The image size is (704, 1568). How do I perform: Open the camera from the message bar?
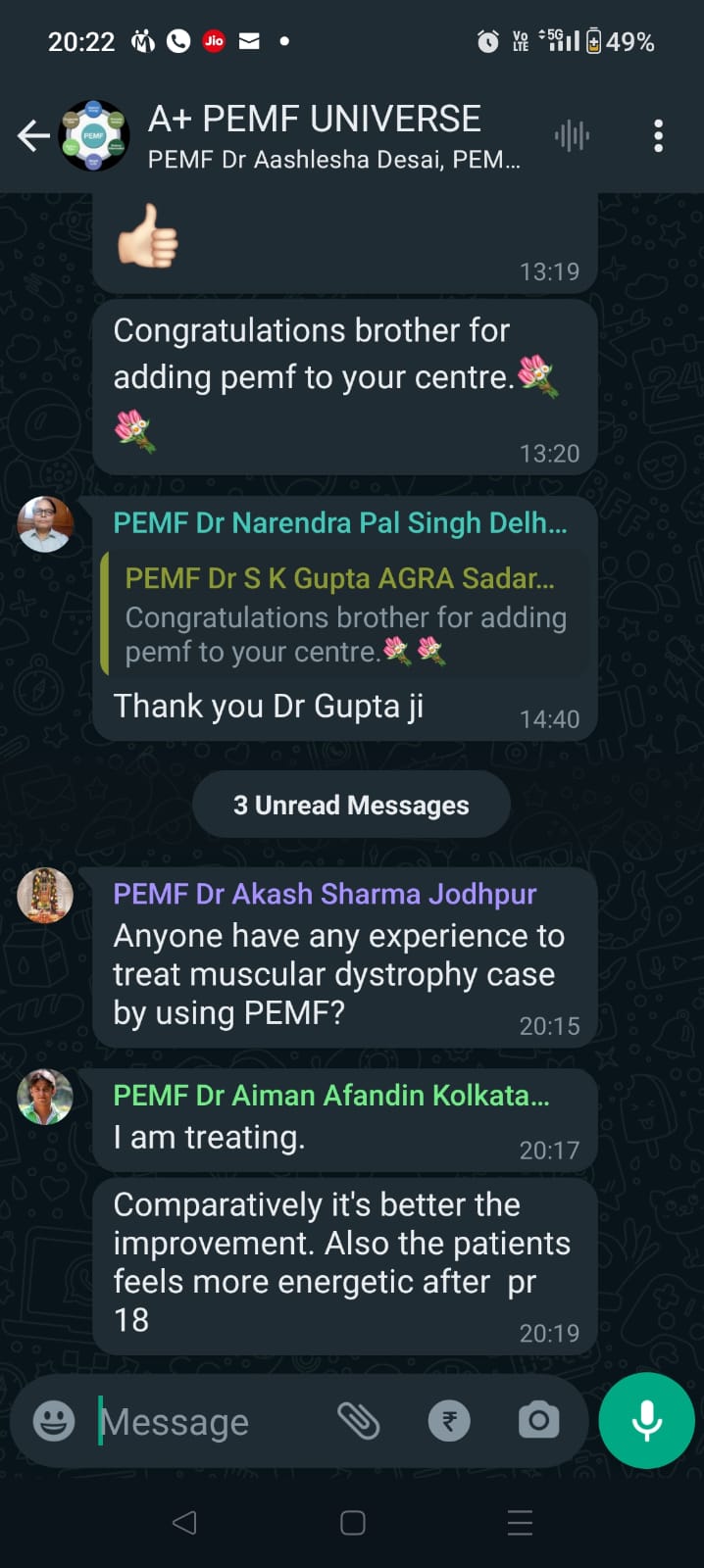tap(538, 1421)
